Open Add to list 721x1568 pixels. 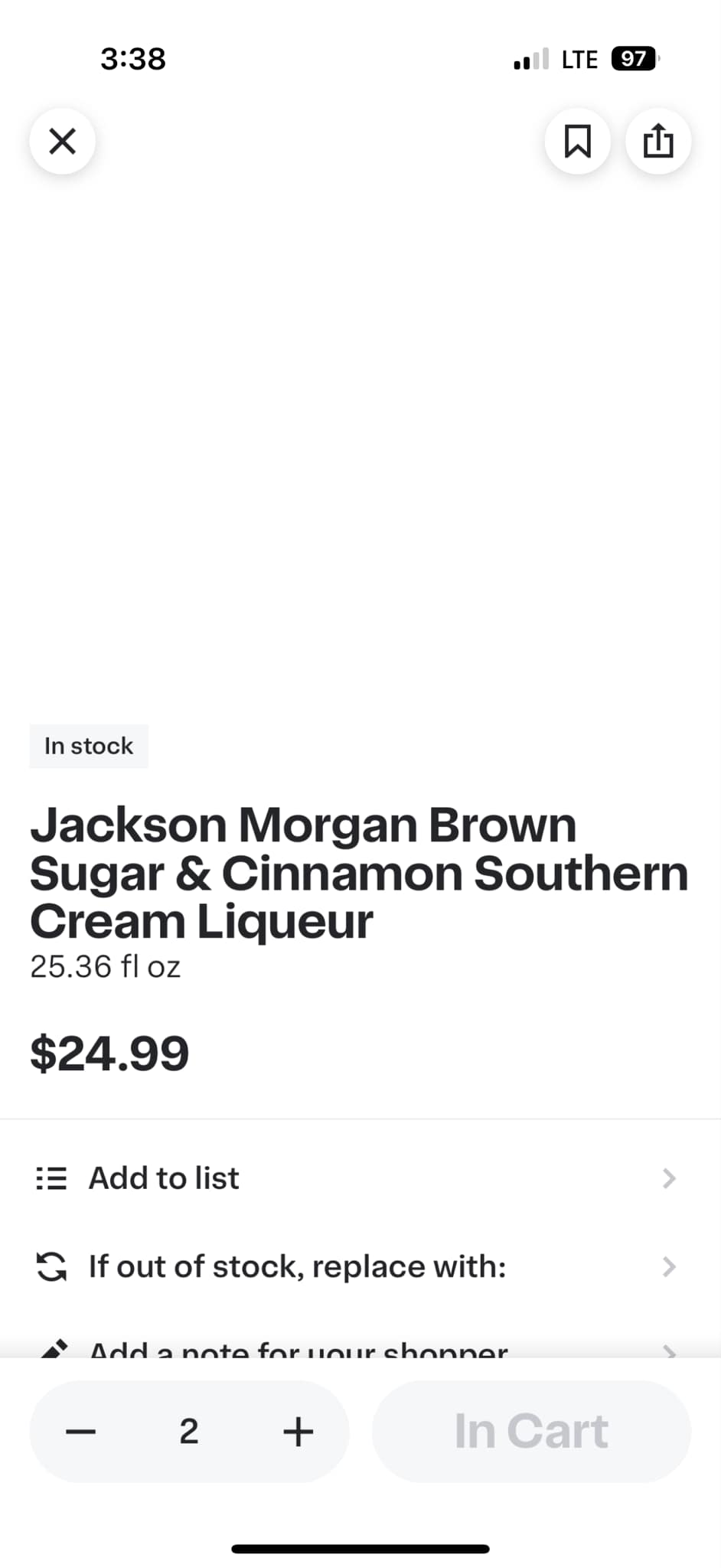(x=357, y=1178)
